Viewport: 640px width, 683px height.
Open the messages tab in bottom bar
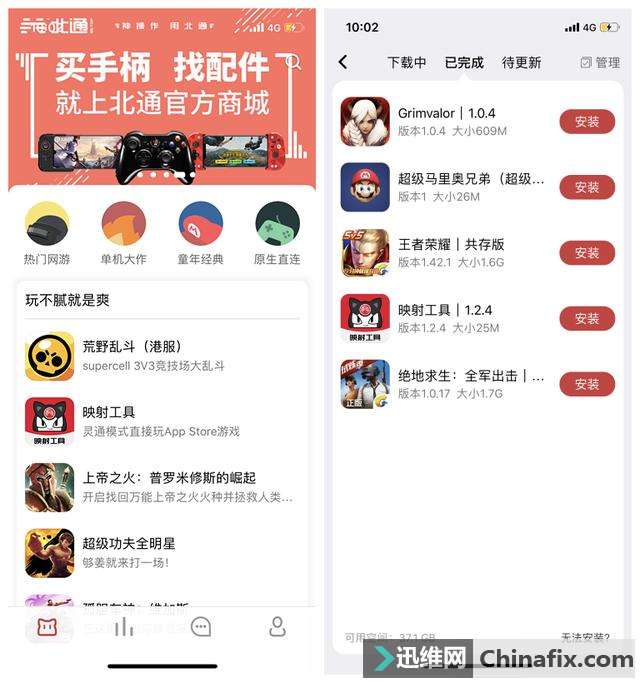point(201,627)
